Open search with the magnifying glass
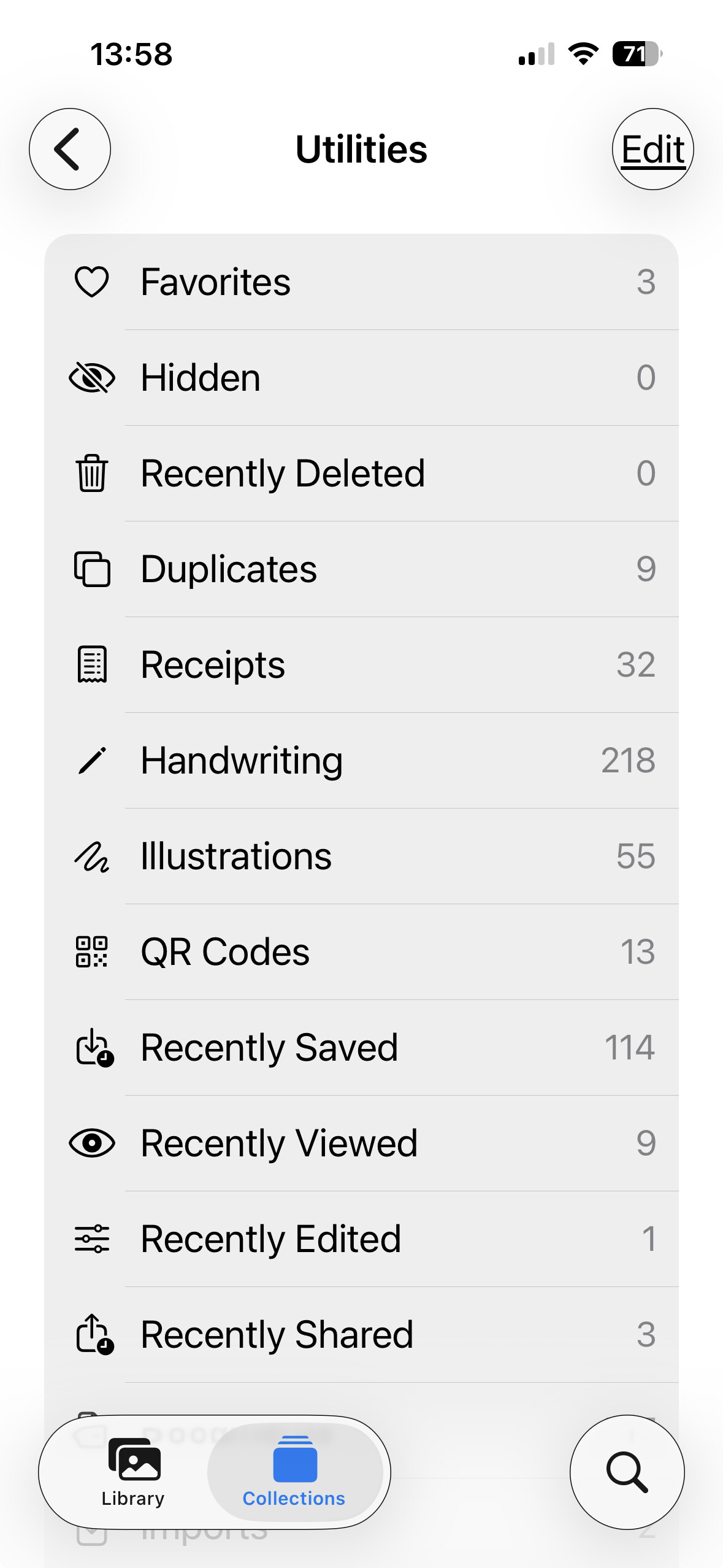Image resolution: width=723 pixels, height=1568 pixels. [627, 1472]
